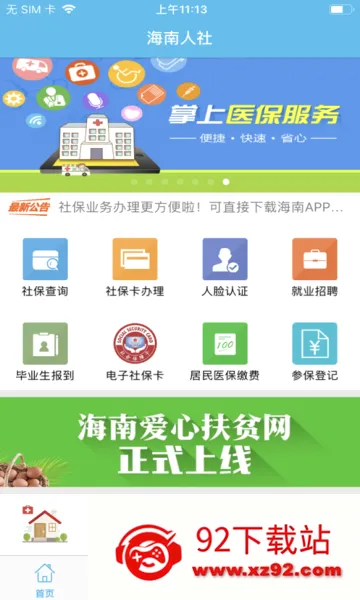This screenshot has width=360, height=600.
Task: Open the 掌上医保服务 carousel banner
Action: click(180, 125)
